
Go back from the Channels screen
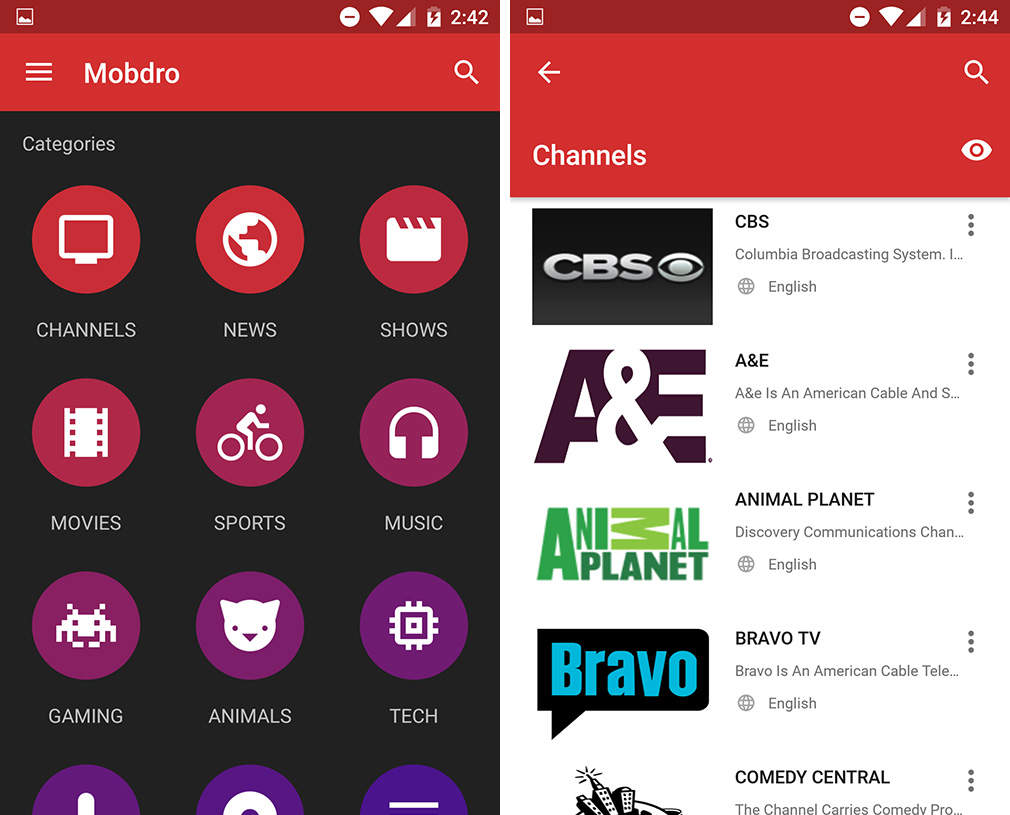(549, 72)
